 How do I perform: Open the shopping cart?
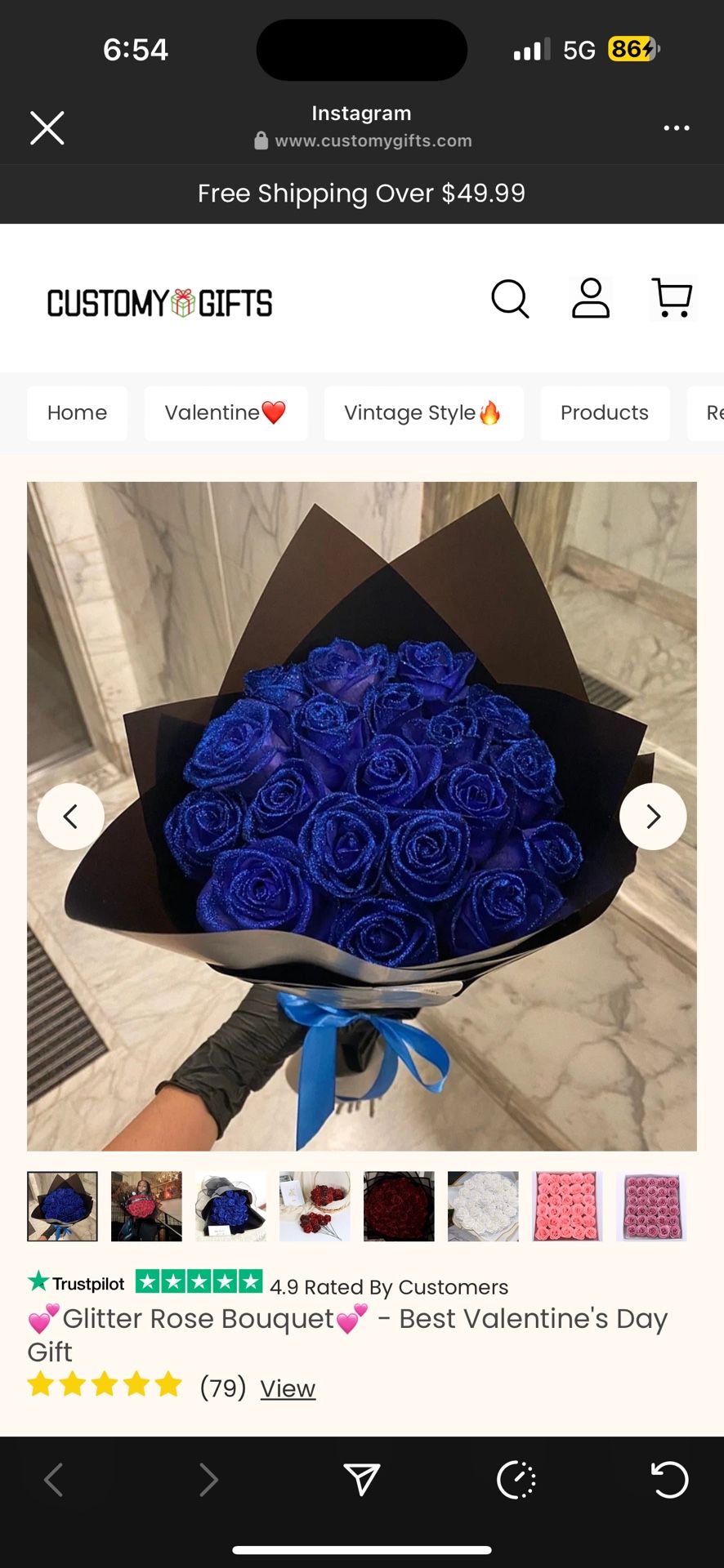coord(672,299)
